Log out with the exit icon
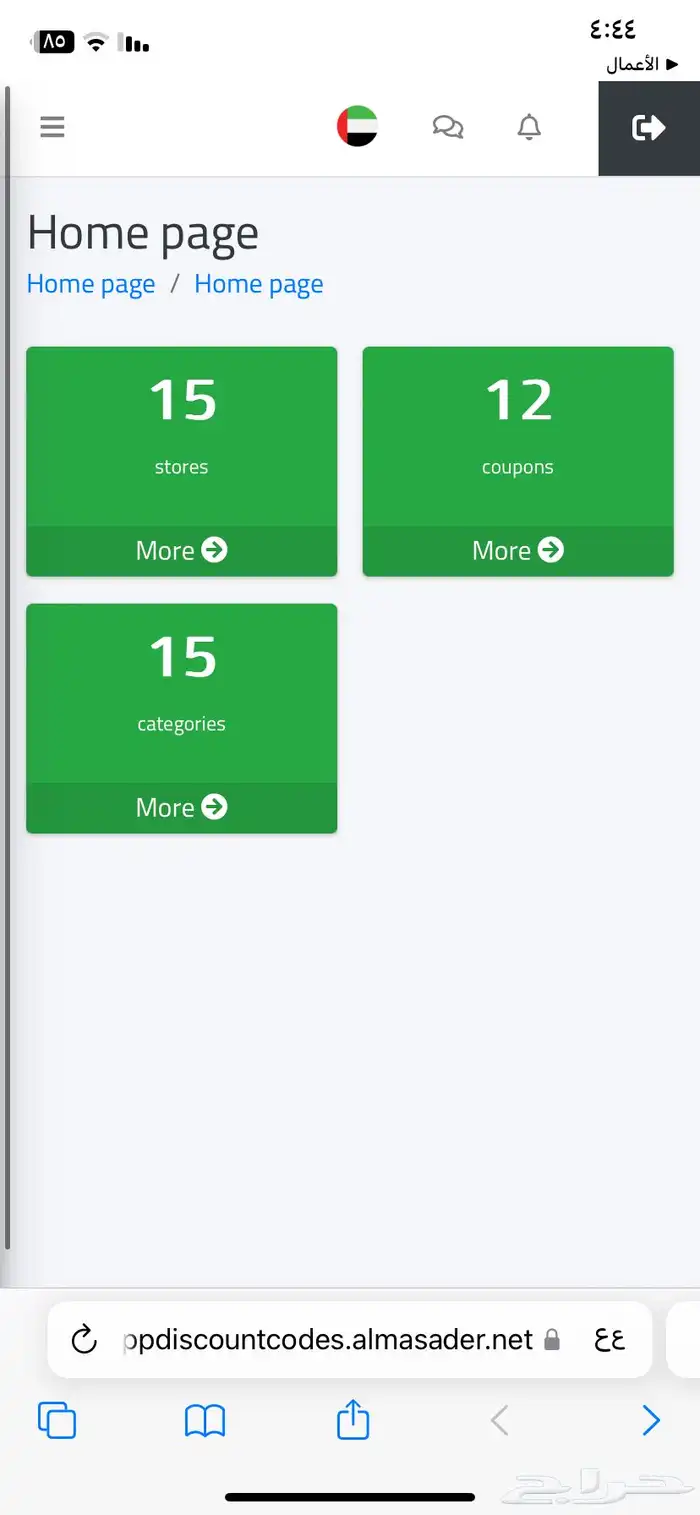The height and width of the screenshot is (1515, 700). 648,128
